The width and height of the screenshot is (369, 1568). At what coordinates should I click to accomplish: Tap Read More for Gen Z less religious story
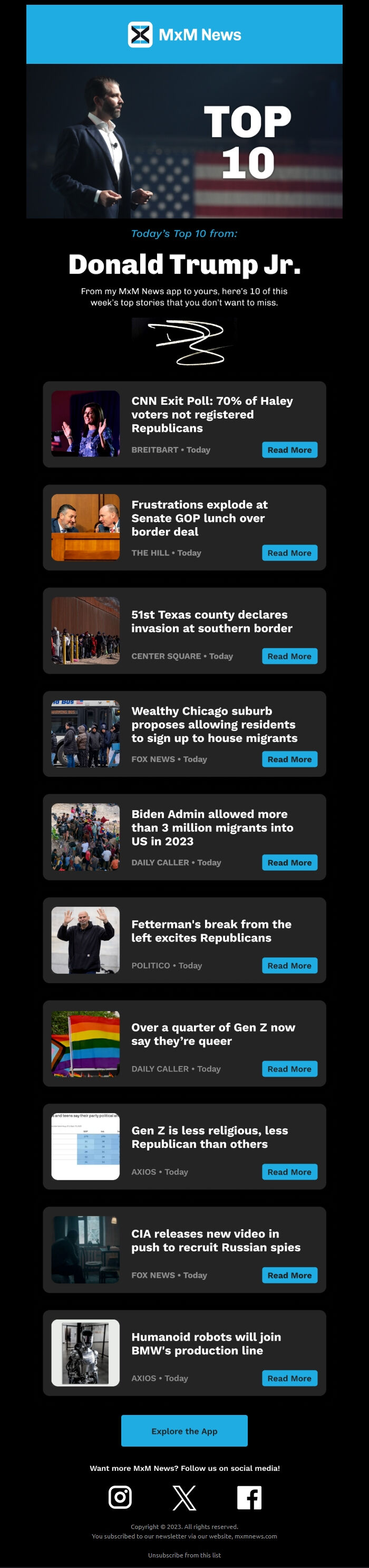(289, 1172)
